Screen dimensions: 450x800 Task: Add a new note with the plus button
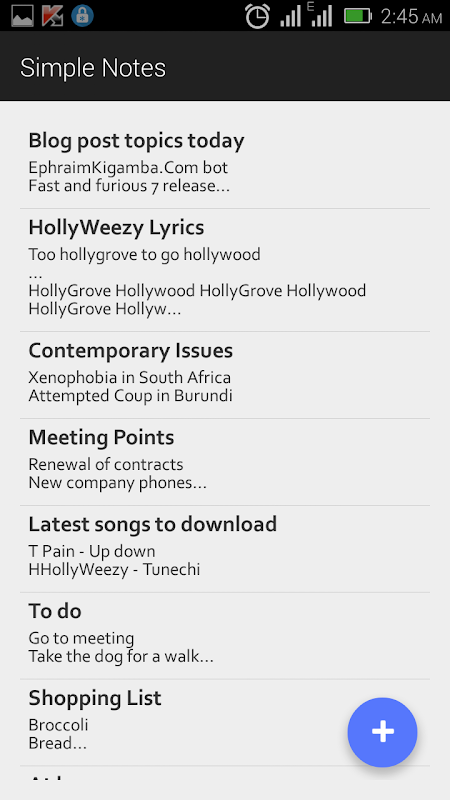pyautogui.click(x=382, y=732)
